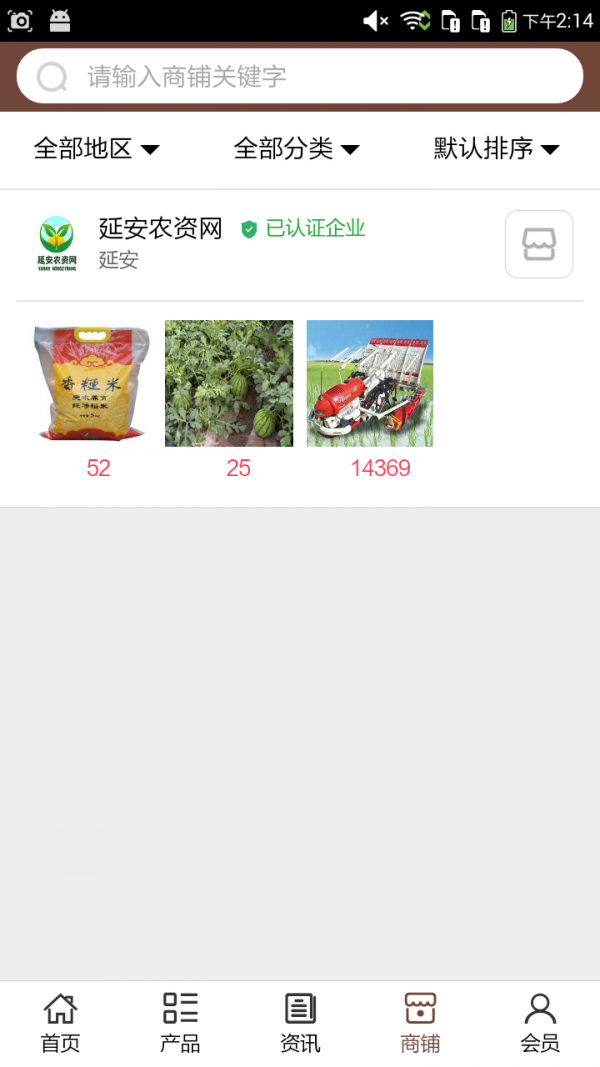Go to the 首页 home tab
Viewport: 600px width, 1067px height.
(x=60, y=1022)
